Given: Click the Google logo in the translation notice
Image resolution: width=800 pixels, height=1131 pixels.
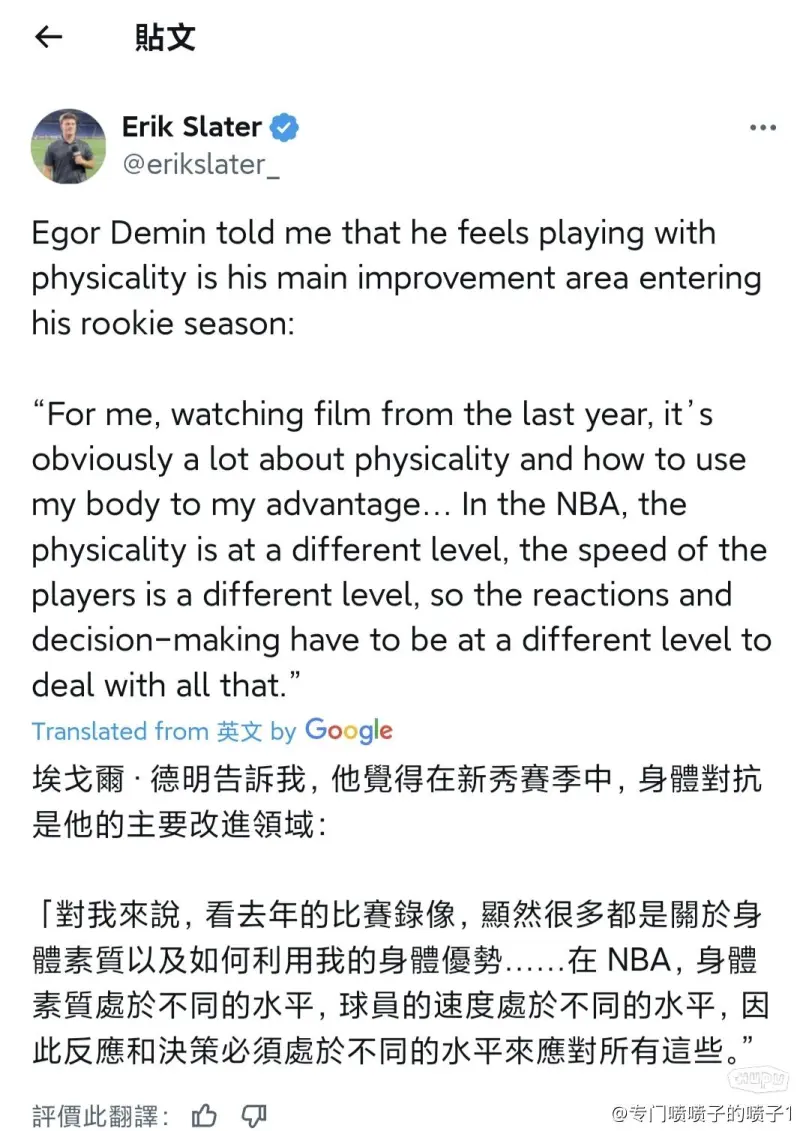Looking at the screenshot, I should click(348, 731).
